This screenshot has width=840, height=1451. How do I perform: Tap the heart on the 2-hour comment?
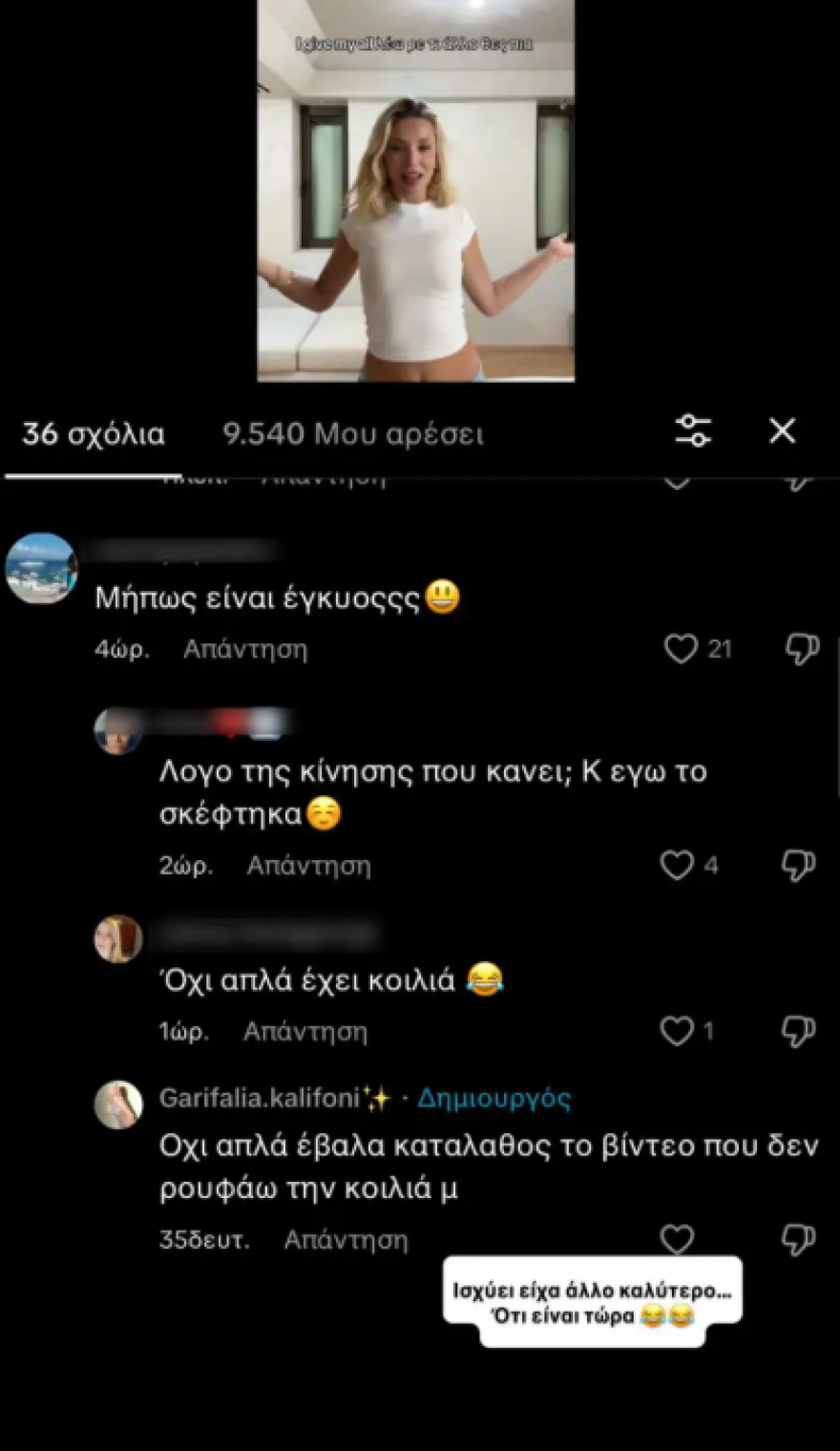pos(678,864)
